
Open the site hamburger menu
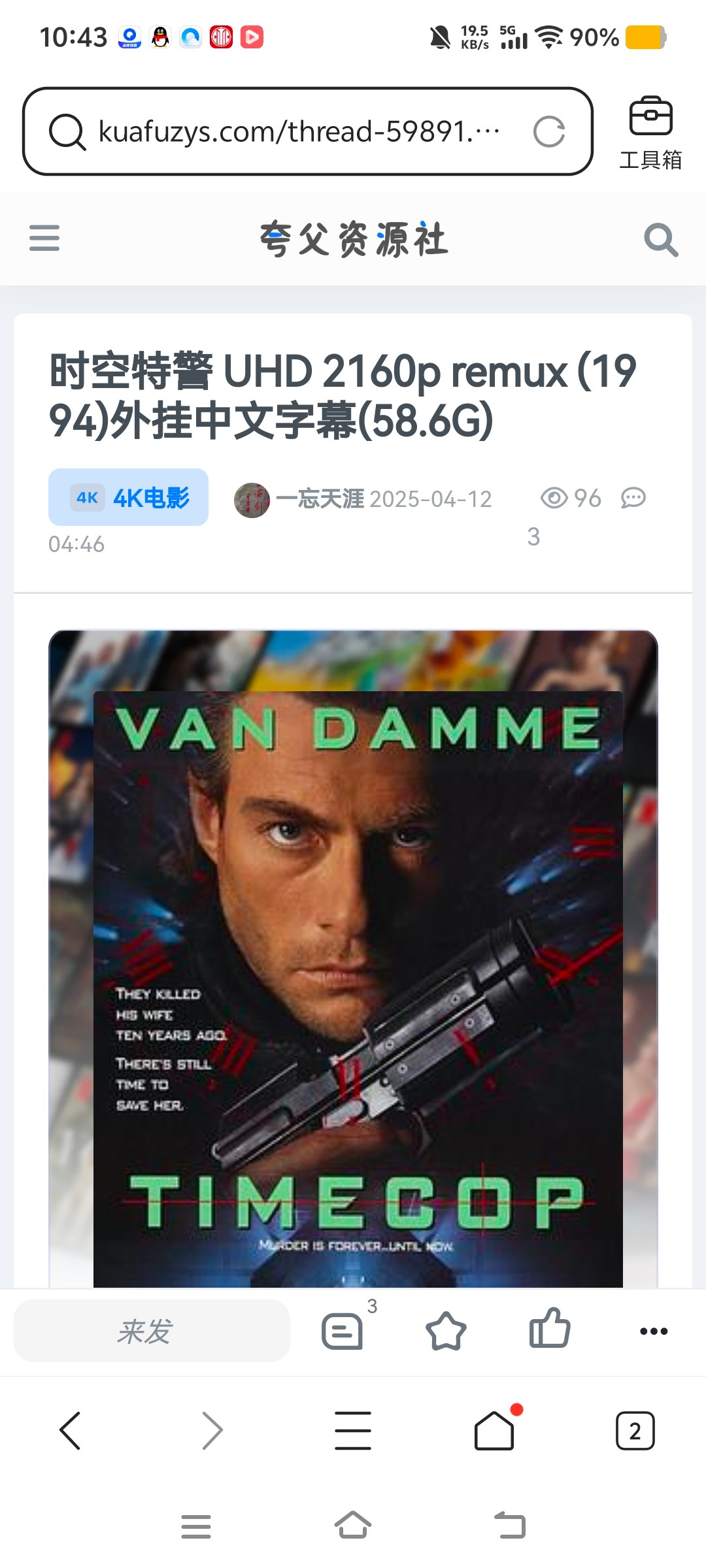pyautogui.click(x=44, y=238)
